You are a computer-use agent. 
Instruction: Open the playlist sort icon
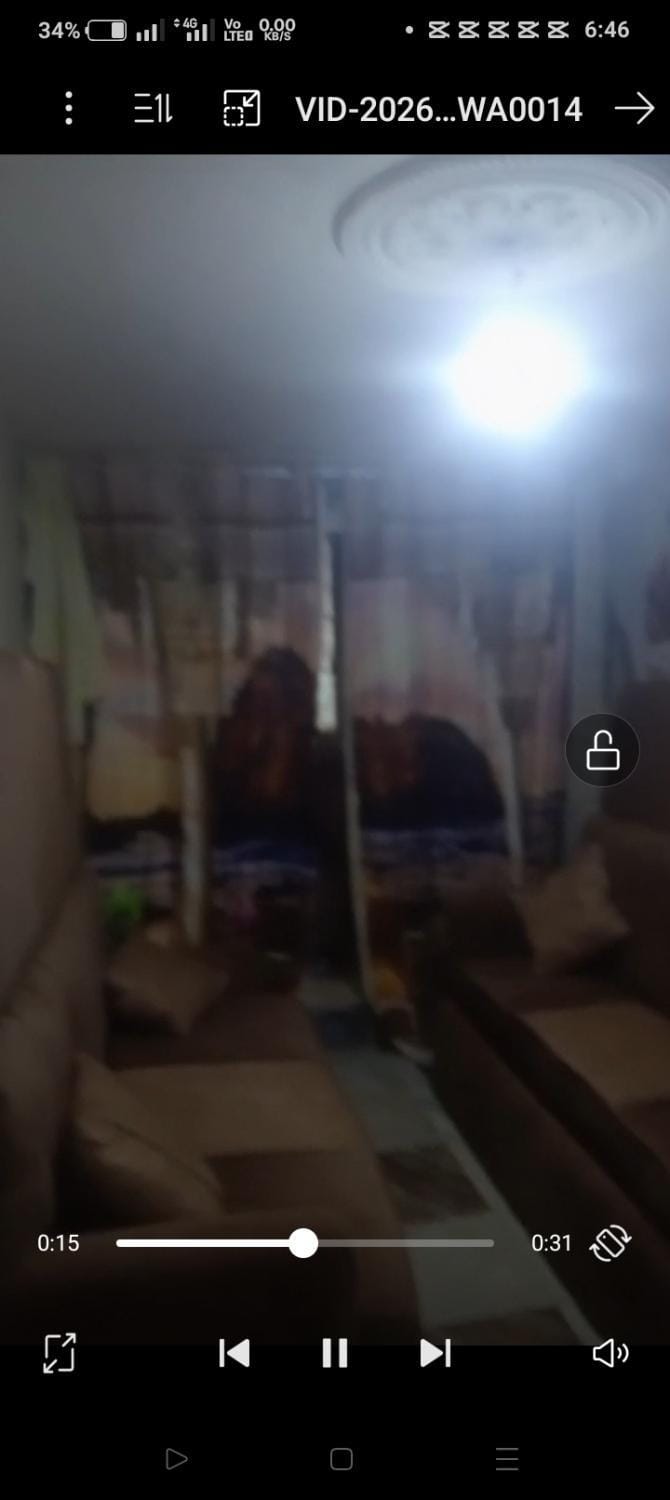pos(153,108)
